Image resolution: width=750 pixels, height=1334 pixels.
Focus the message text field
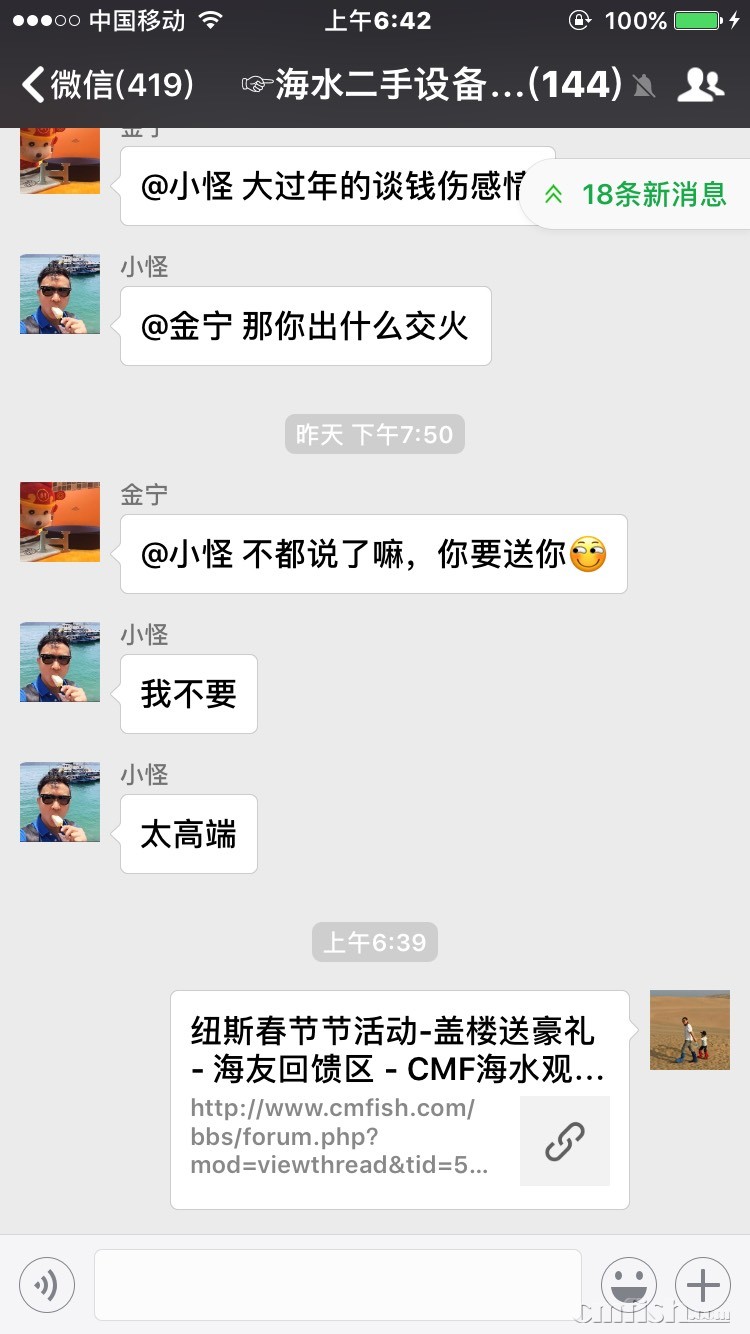337,1285
